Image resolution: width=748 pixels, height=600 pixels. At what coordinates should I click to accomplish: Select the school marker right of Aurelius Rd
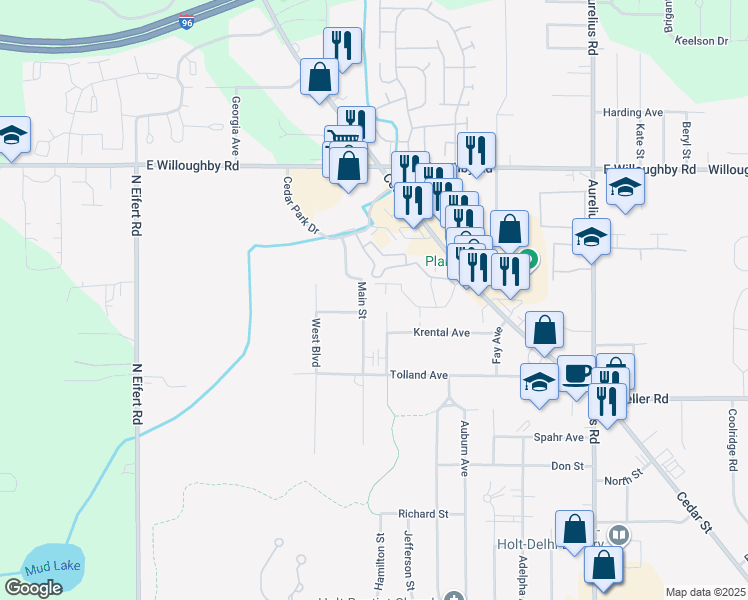click(625, 188)
